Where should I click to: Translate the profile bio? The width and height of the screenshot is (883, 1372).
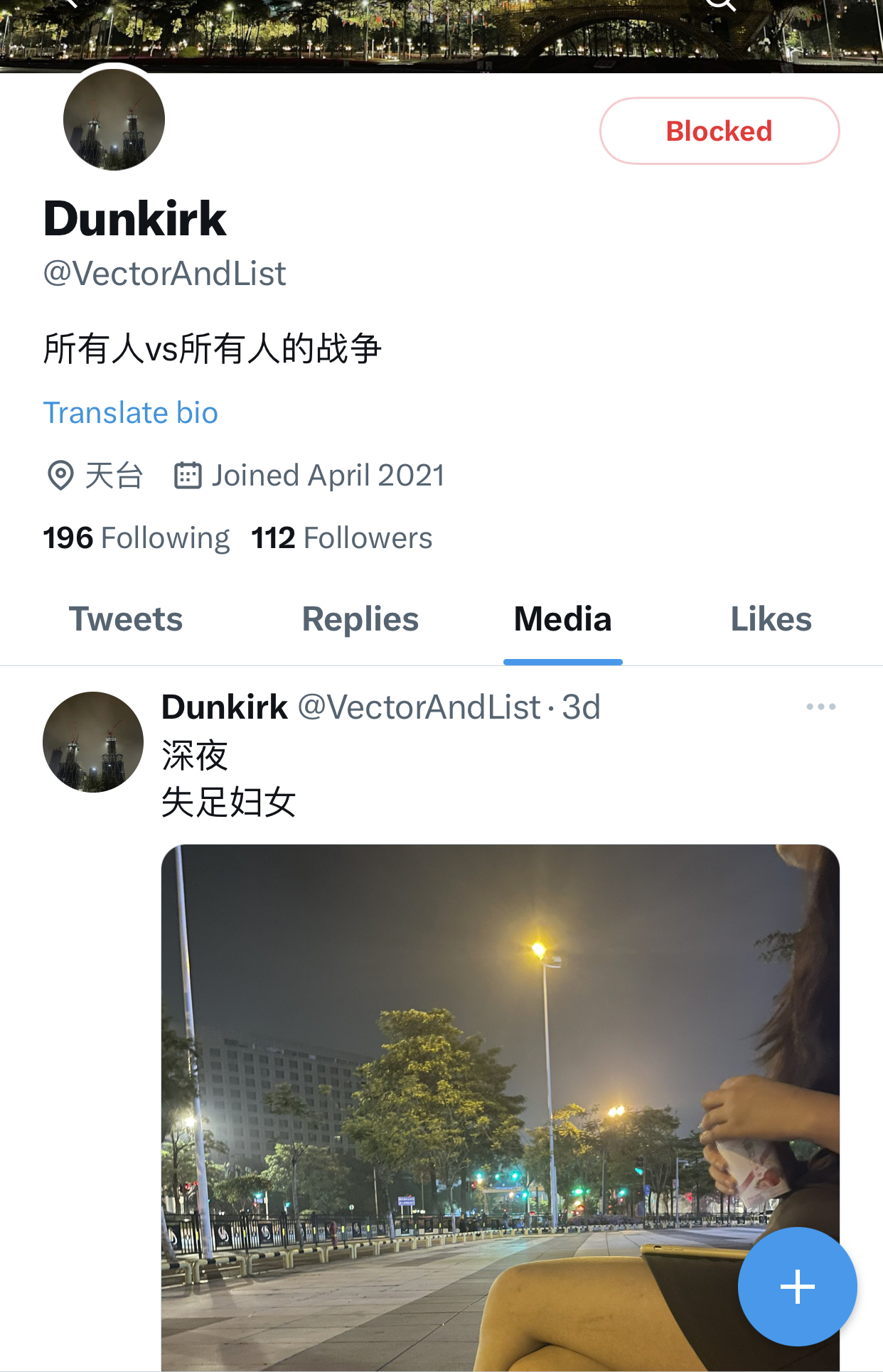pyautogui.click(x=131, y=413)
